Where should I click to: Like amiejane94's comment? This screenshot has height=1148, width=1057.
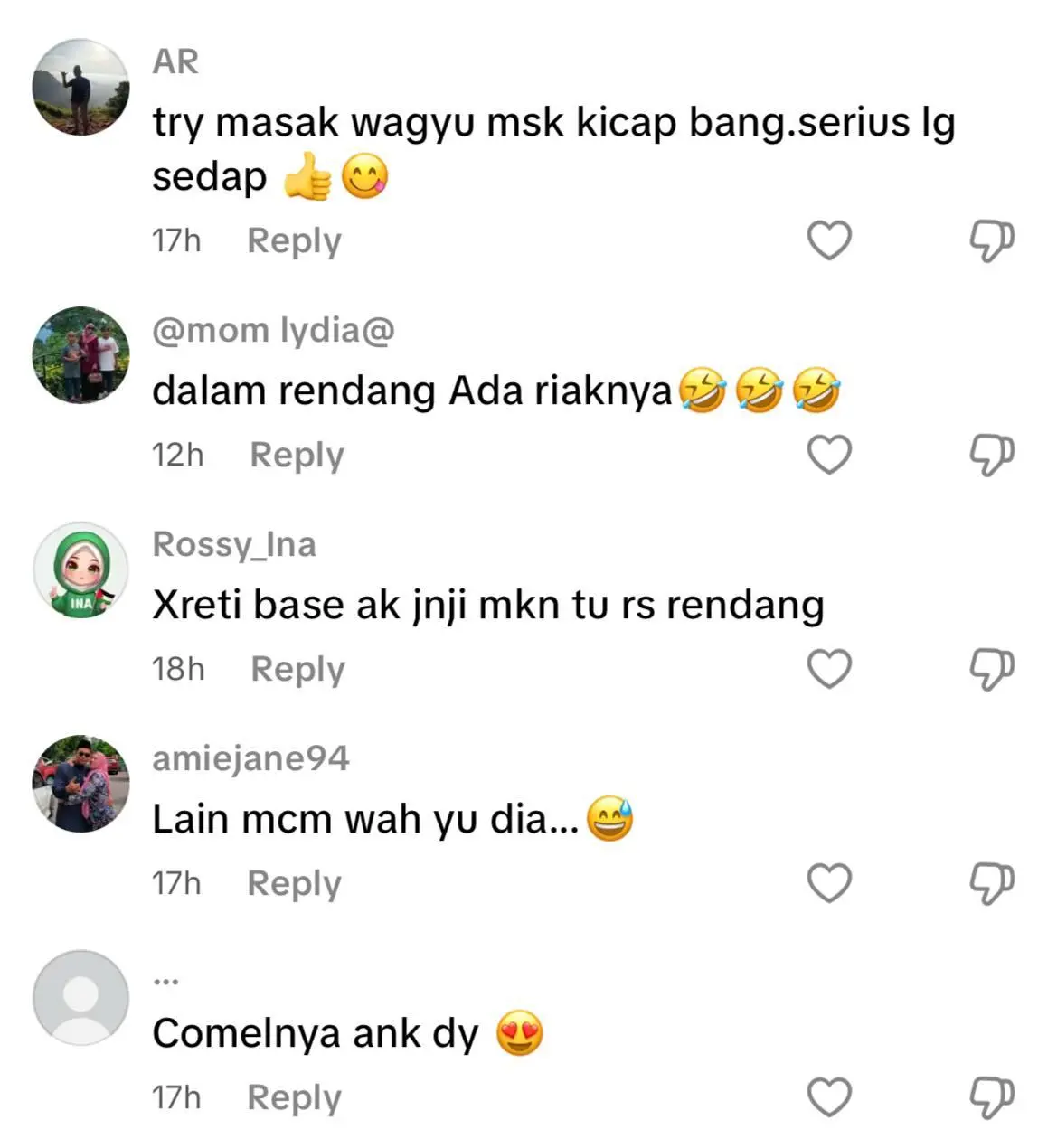(829, 883)
